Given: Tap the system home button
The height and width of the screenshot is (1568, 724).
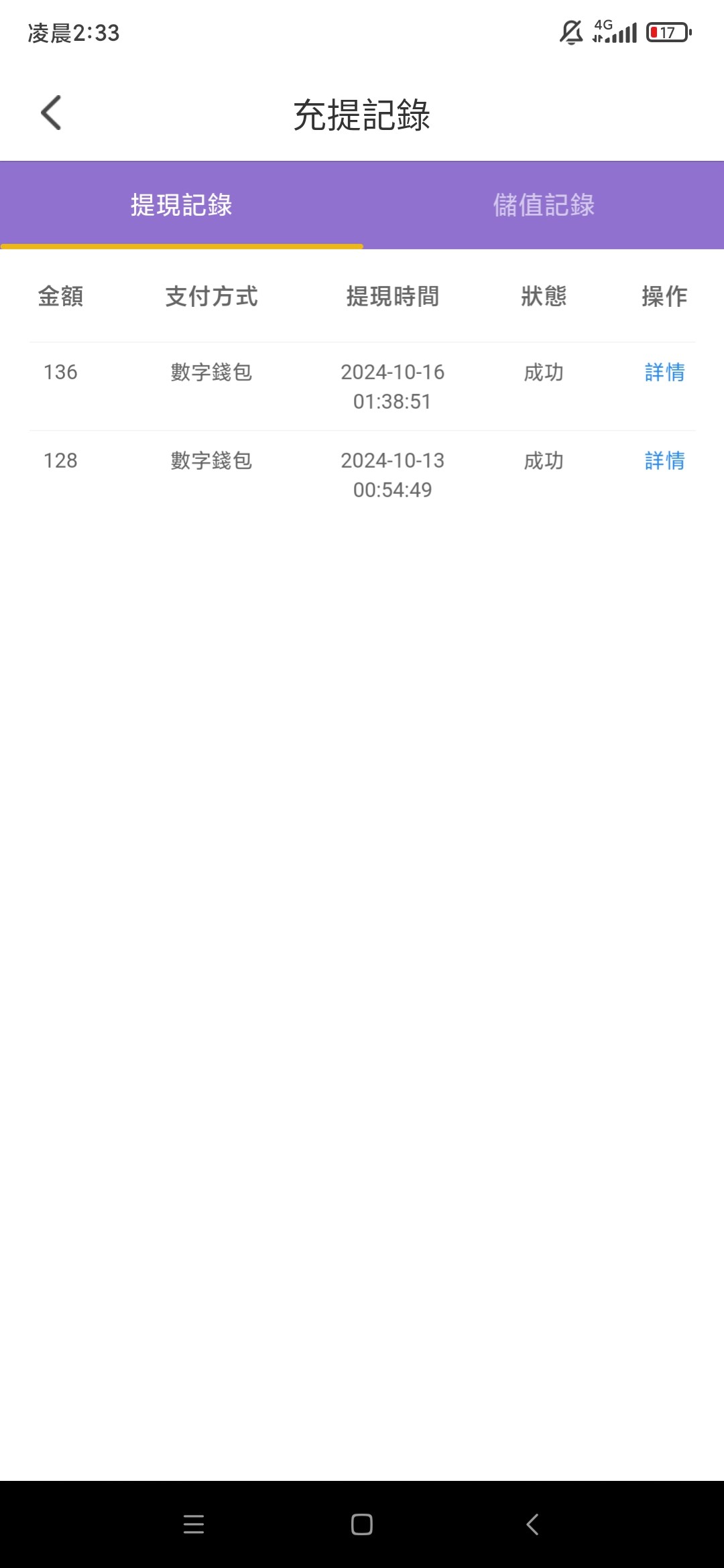Looking at the screenshot, I should point(362,1524).
